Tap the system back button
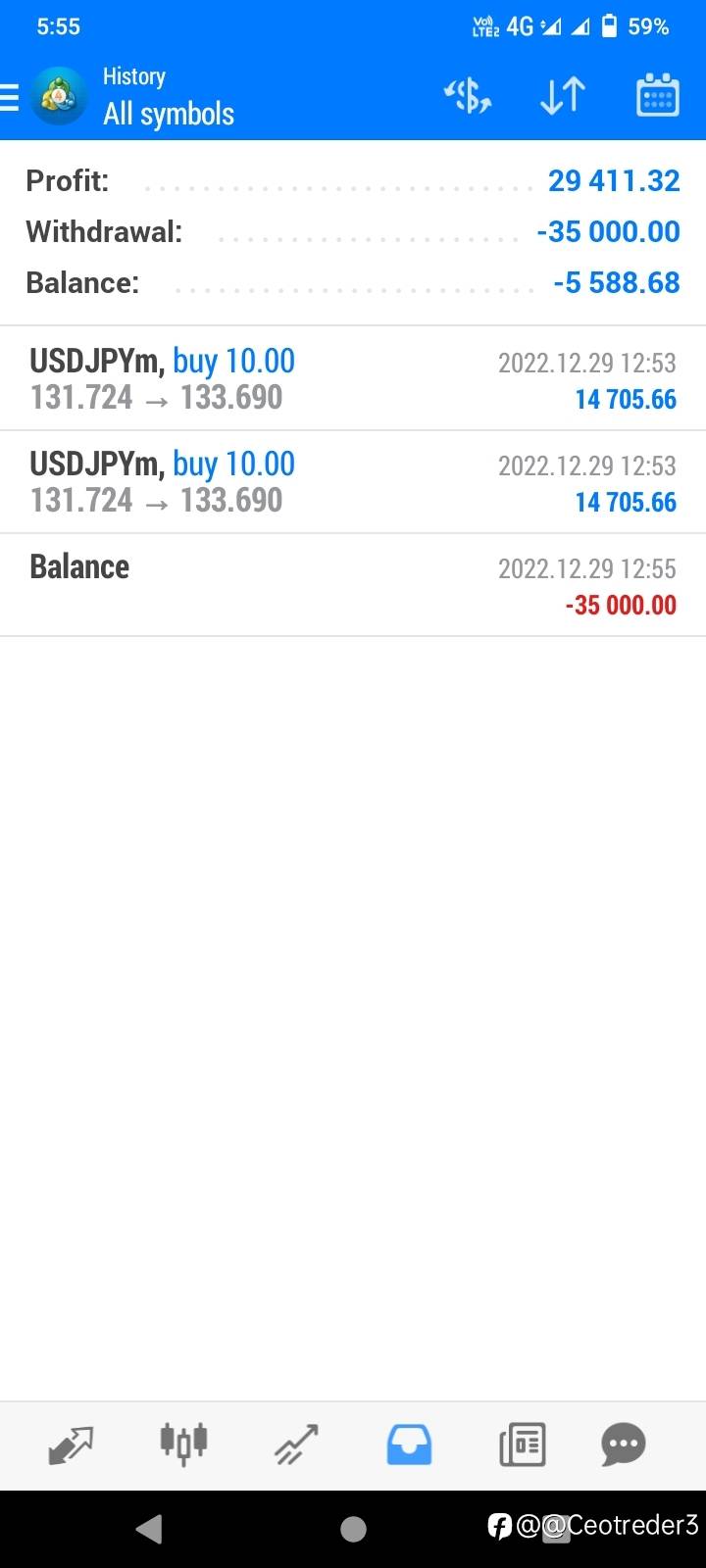706x1568 pixels. pyautogui.click(x=149, y=1529)
